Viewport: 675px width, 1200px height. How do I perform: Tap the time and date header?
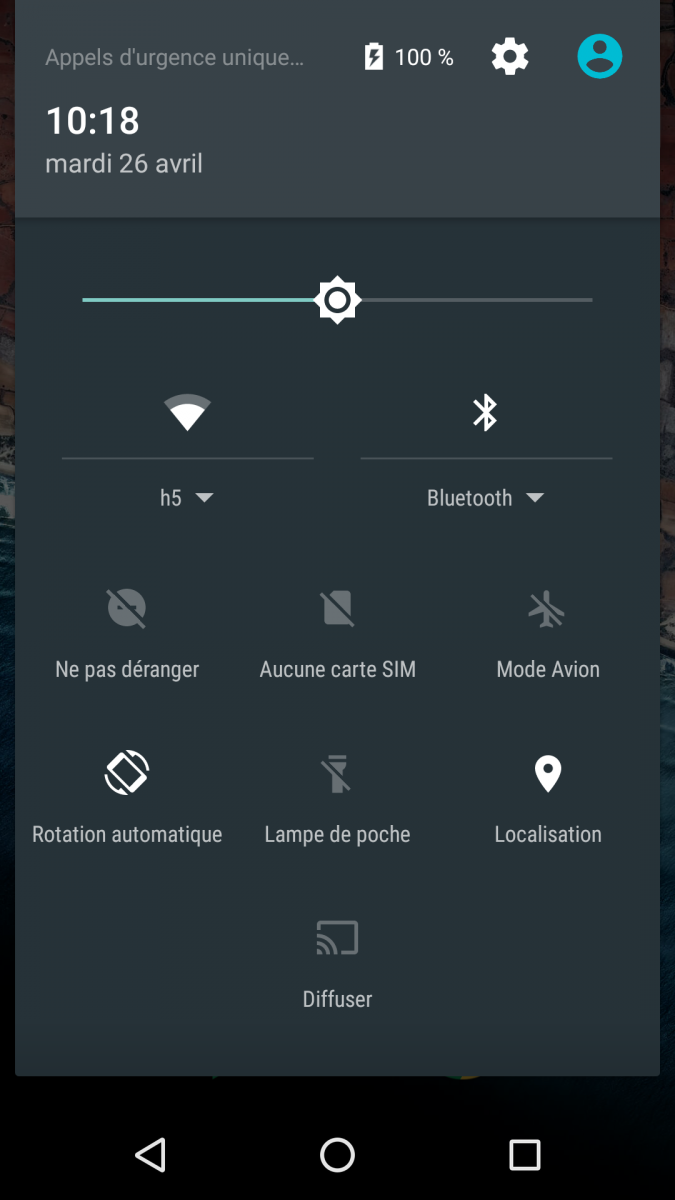[124, 140]
